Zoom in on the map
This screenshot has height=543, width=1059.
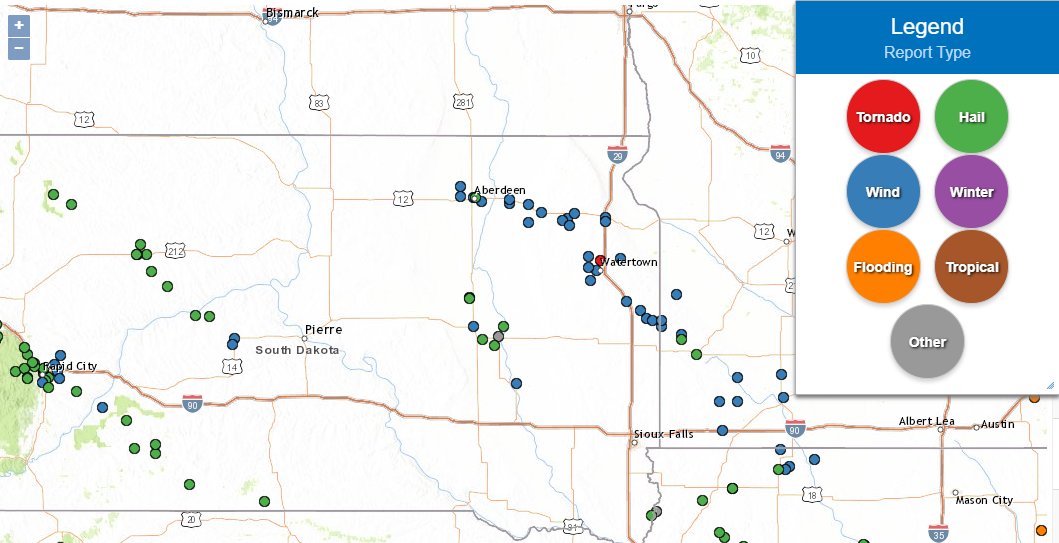click(19, 24)
